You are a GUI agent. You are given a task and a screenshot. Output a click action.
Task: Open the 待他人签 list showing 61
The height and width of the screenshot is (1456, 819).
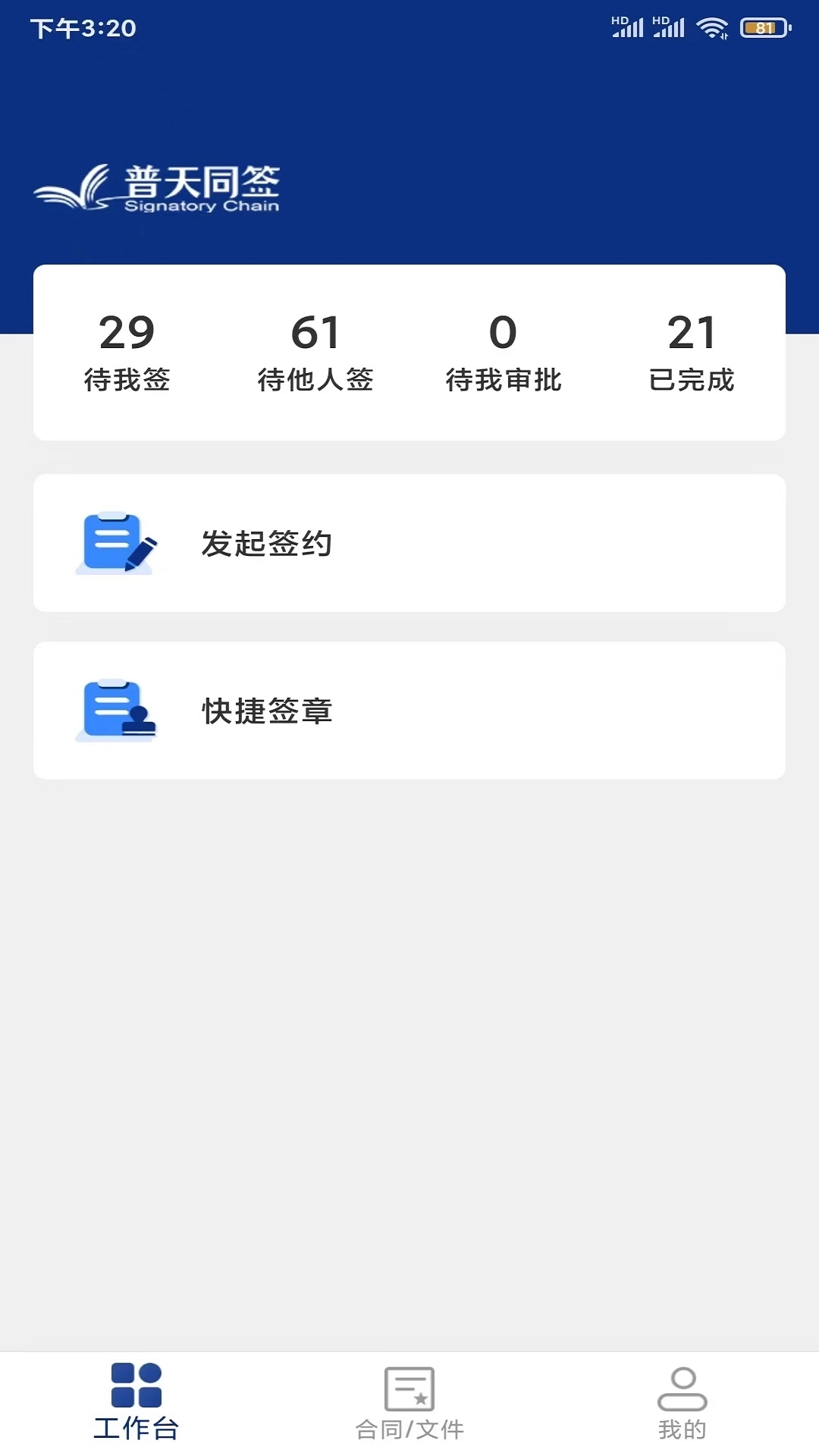point(316,349)
